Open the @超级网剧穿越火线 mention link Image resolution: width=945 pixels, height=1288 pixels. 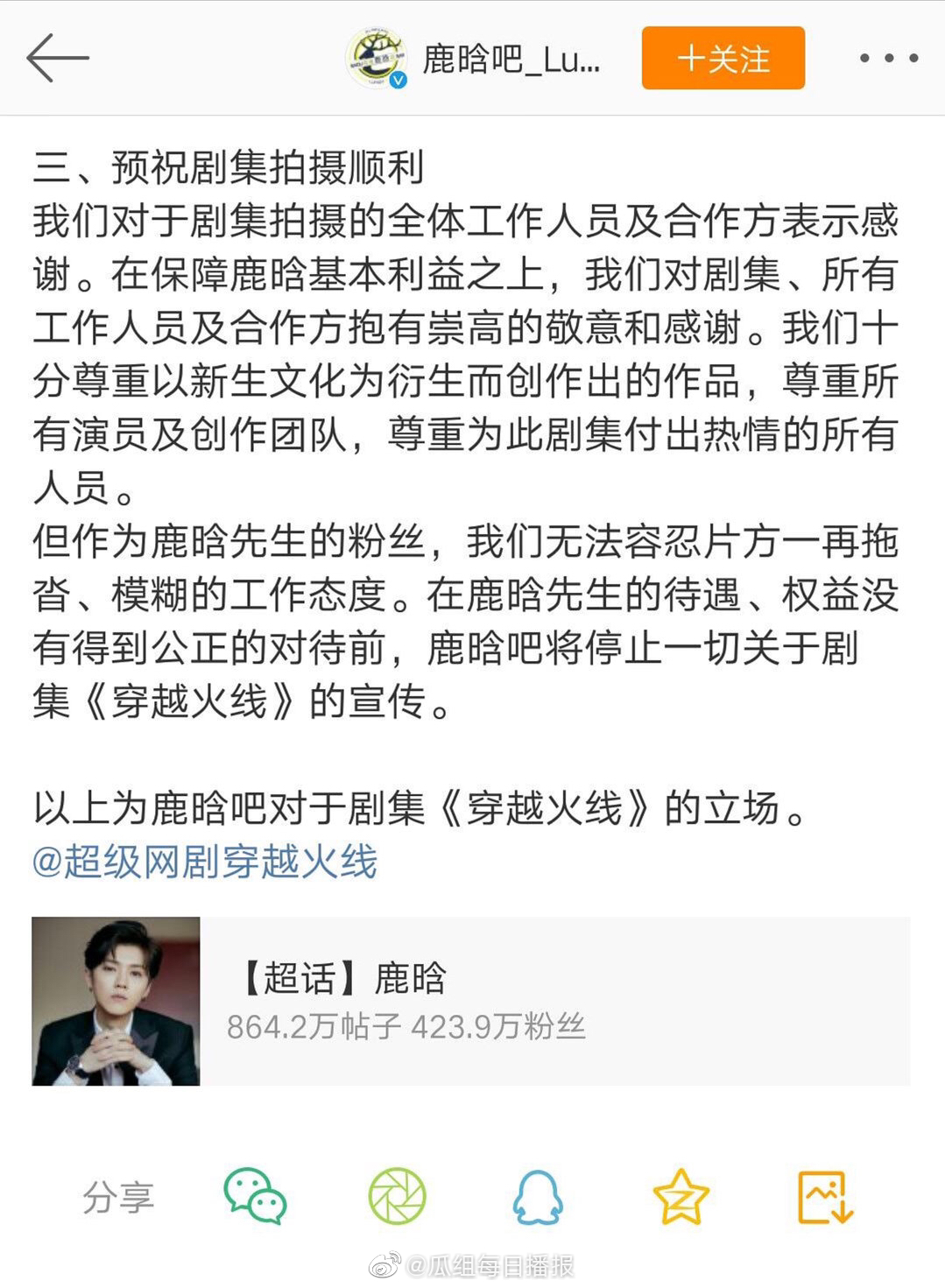(205, 862)
